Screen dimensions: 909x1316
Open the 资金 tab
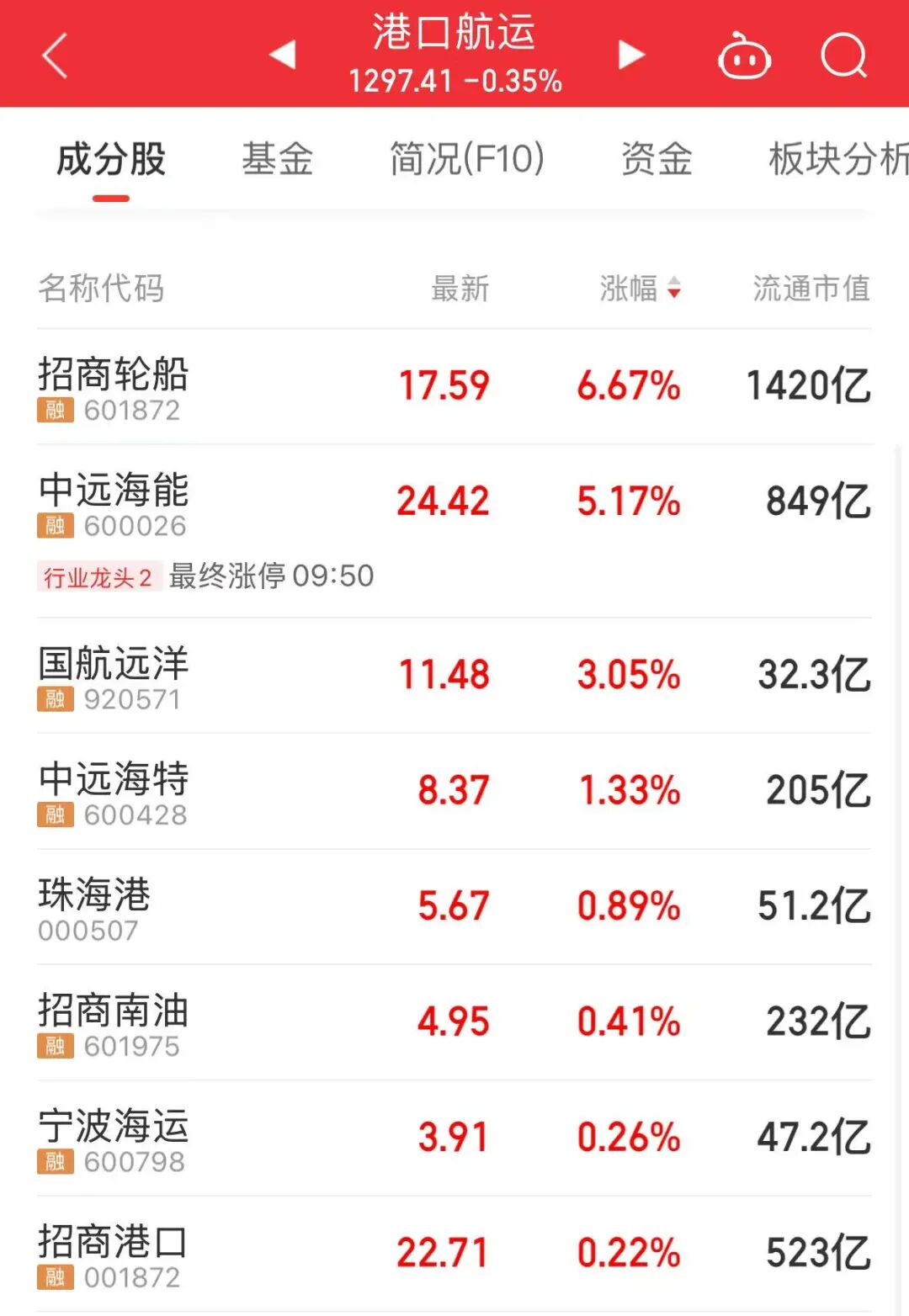(x=656, y=158)
